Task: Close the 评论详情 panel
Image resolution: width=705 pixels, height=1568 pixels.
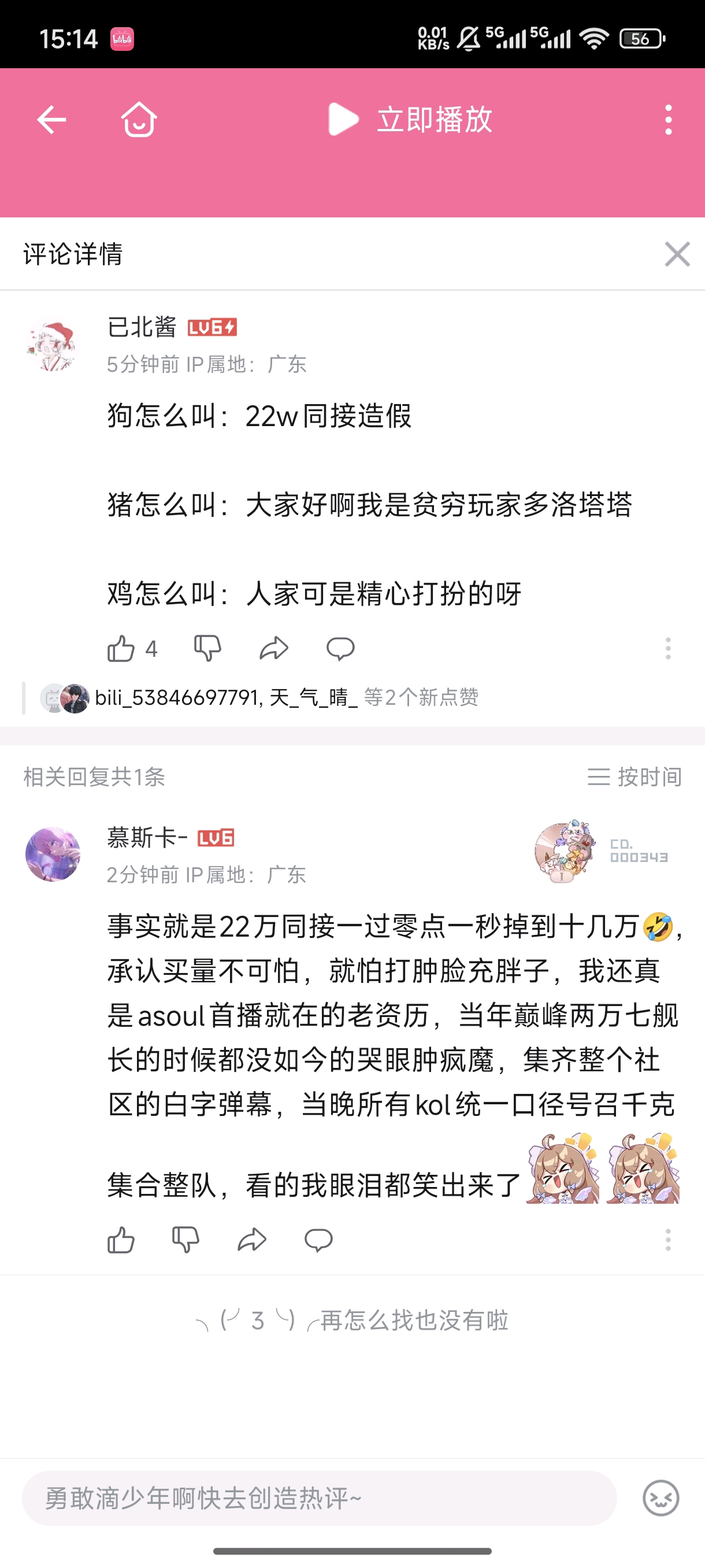Action: (677, 254)
